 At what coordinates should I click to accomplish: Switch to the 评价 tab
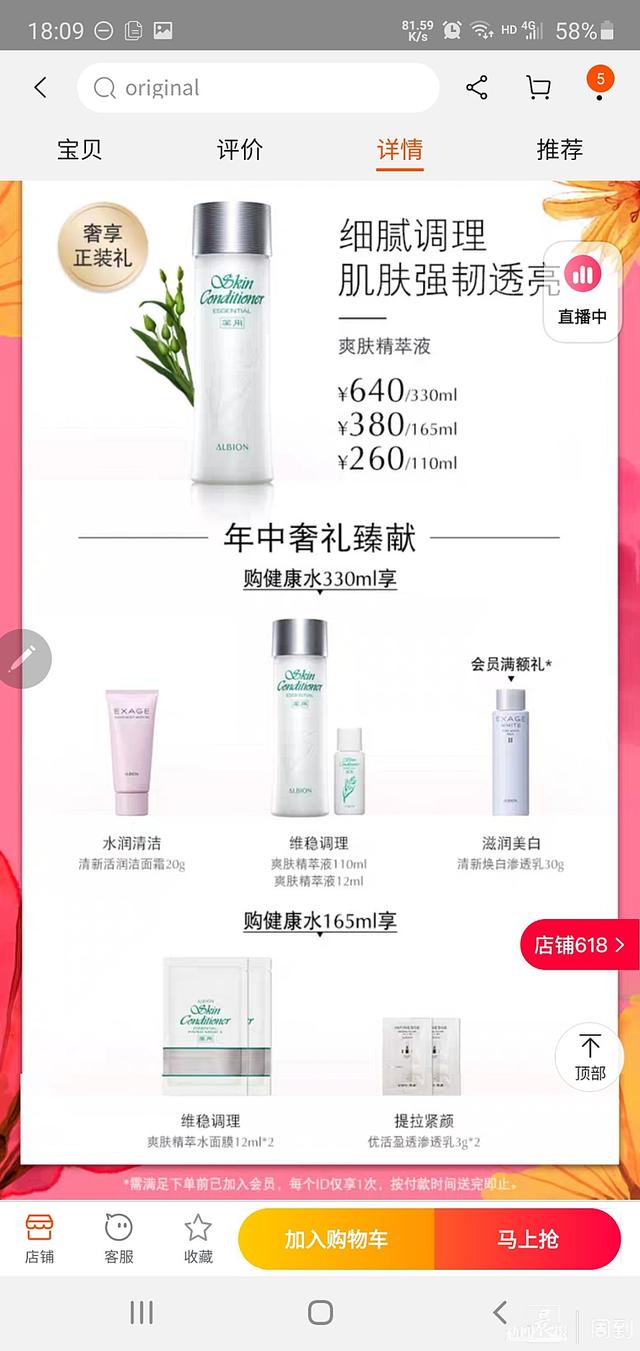240,150
